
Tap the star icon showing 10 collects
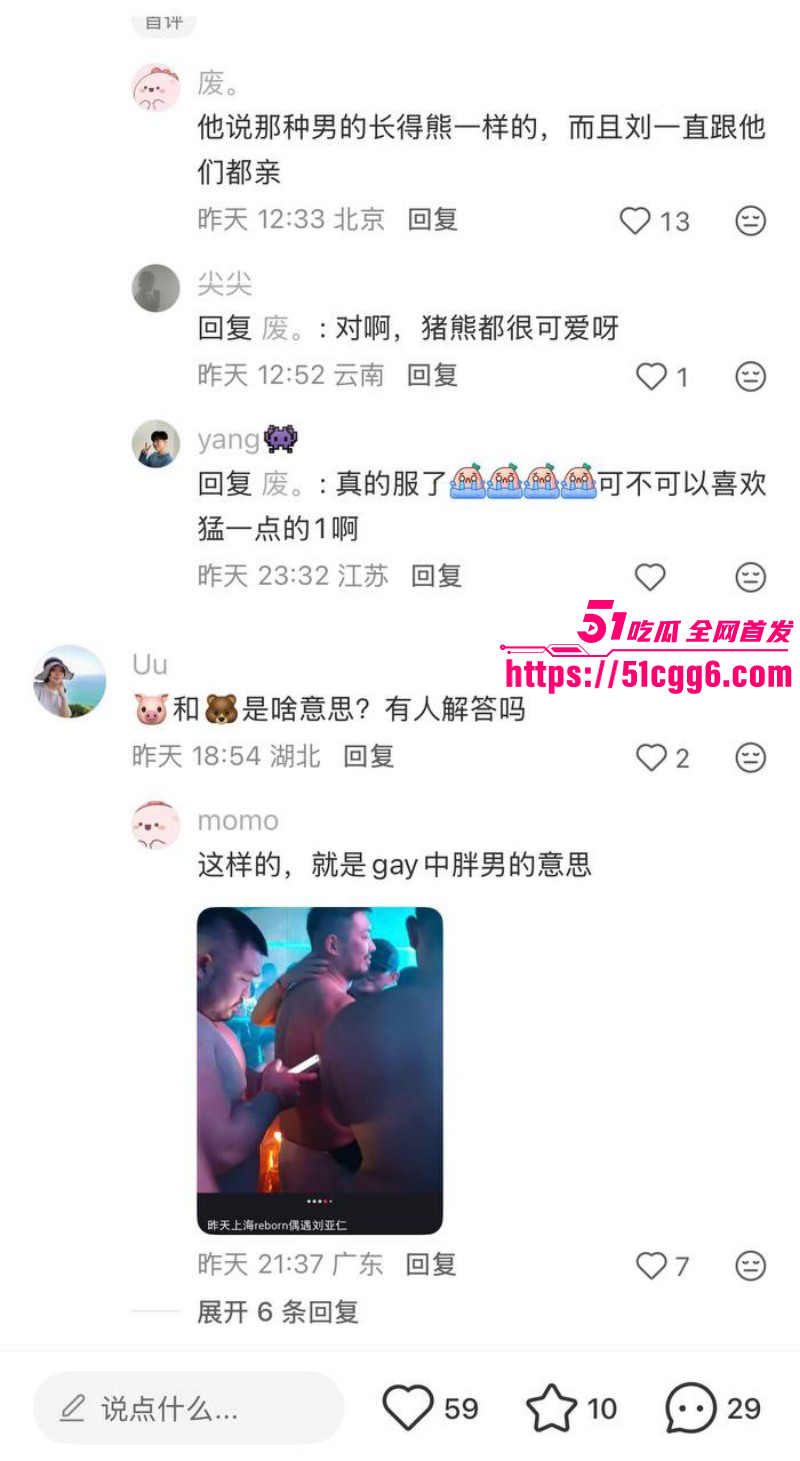tap(551, 1408)
